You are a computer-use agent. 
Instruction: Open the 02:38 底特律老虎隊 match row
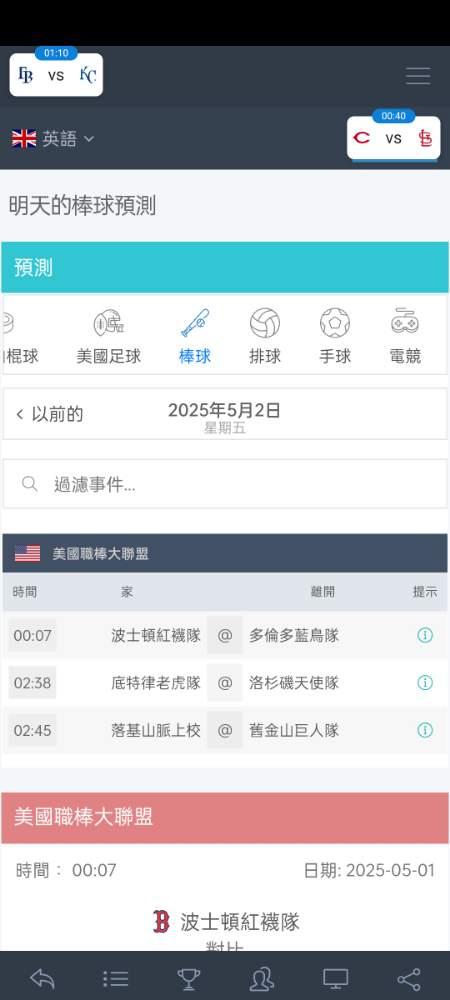pyautogui.click(x=225, y=682)
